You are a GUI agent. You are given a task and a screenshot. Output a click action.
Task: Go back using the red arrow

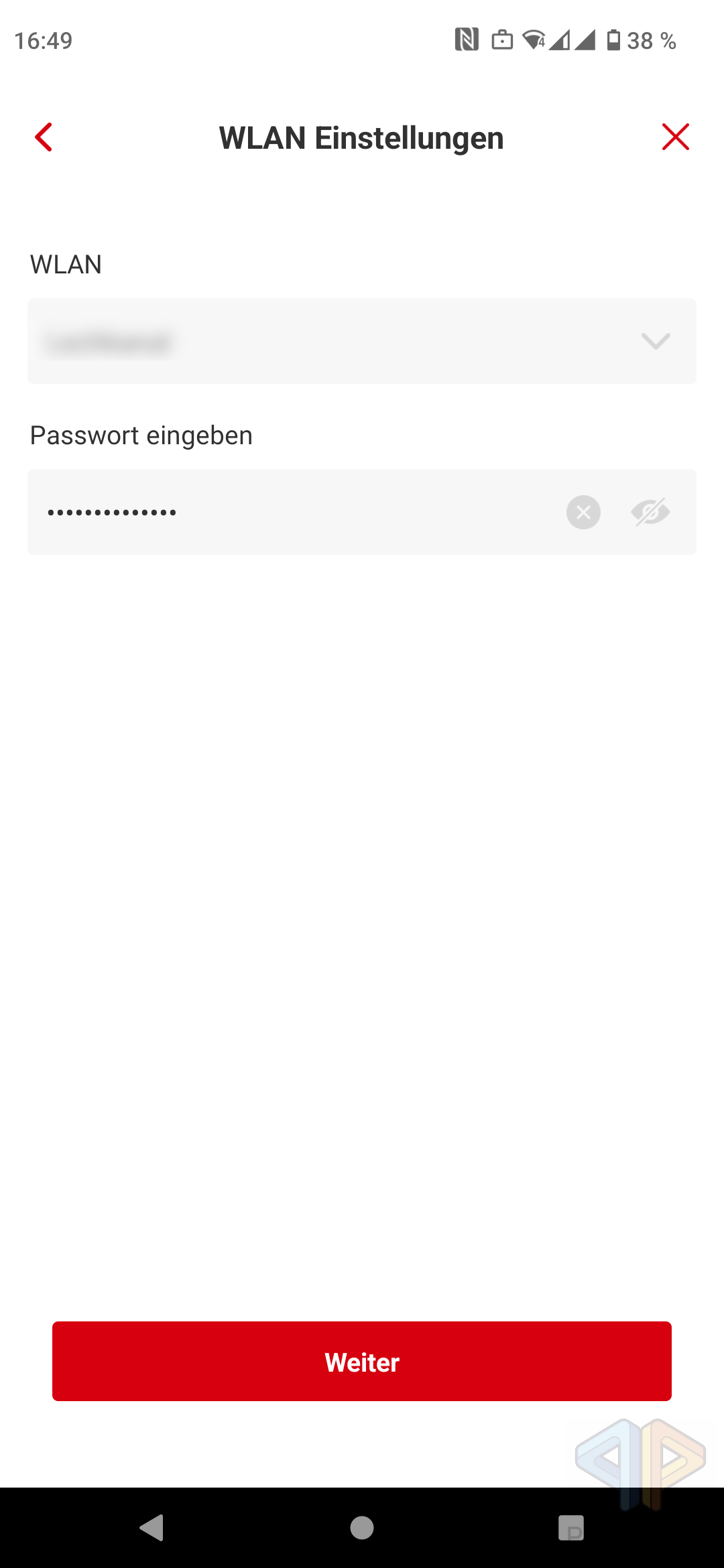(44, 137)
